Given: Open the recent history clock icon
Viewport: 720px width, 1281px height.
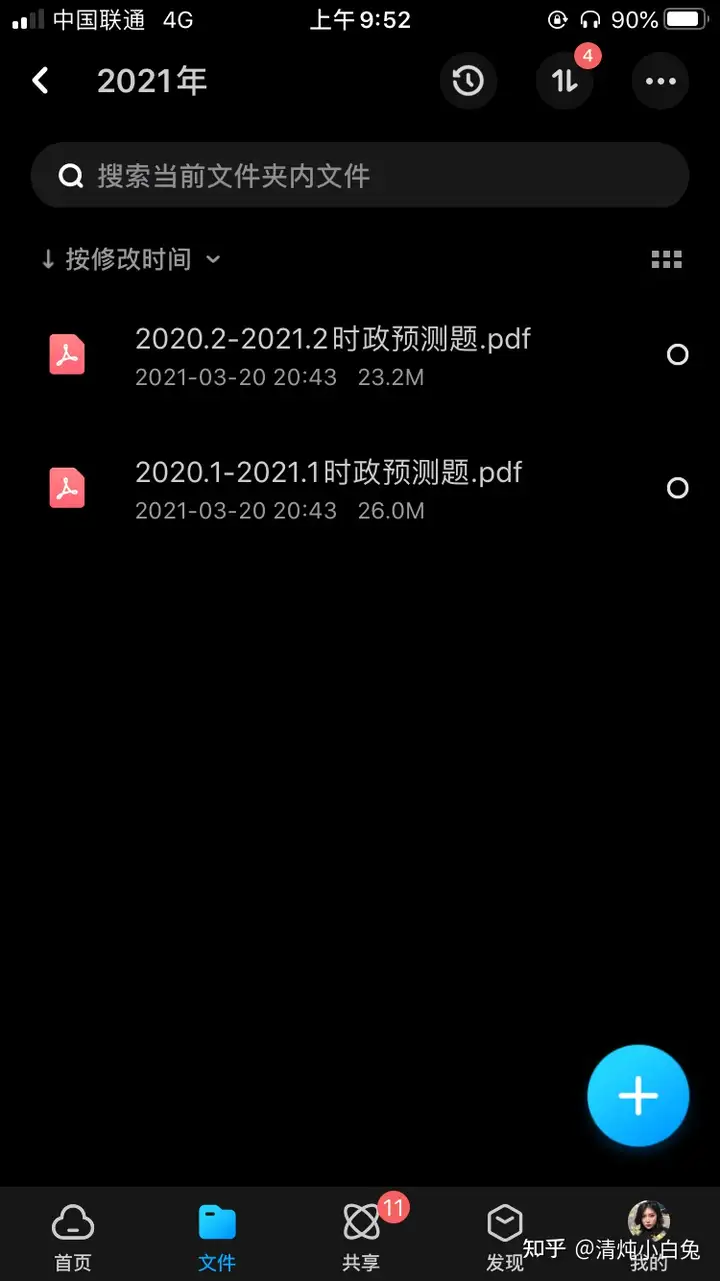Looking at the screenshot, I should (x=468, y=81).
